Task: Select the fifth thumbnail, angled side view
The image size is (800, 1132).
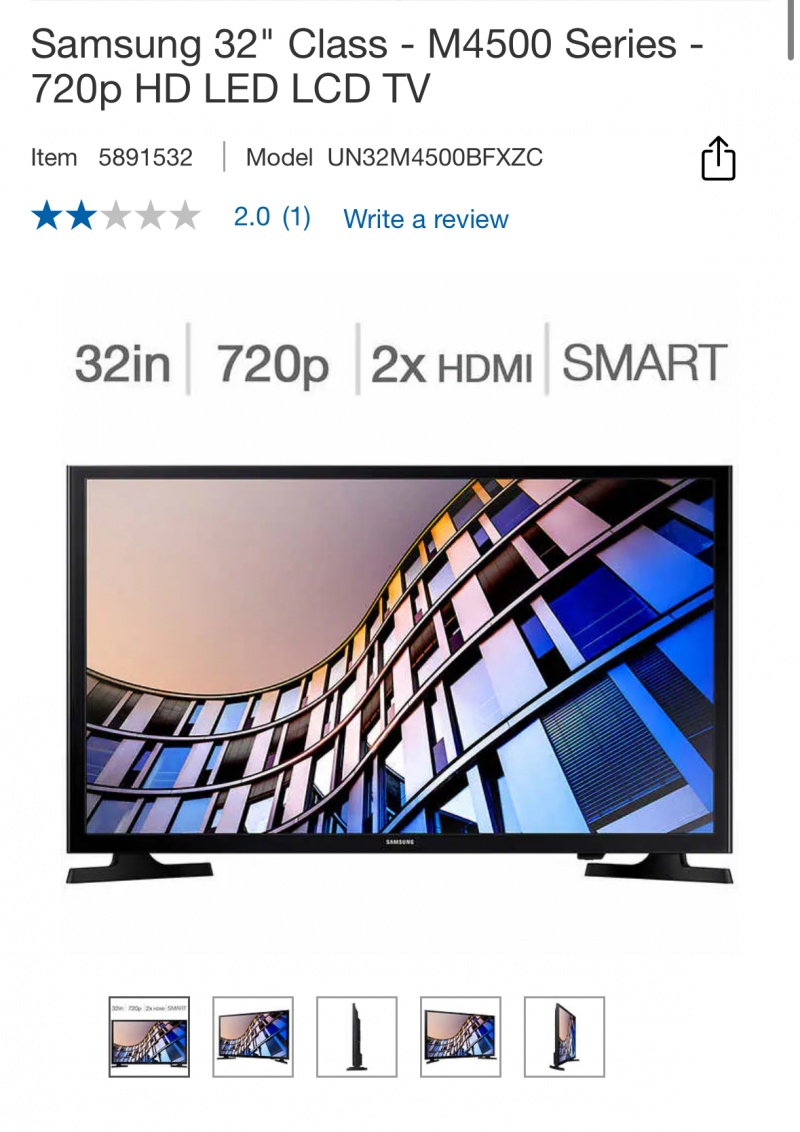Action: [x=564, y=1036]
